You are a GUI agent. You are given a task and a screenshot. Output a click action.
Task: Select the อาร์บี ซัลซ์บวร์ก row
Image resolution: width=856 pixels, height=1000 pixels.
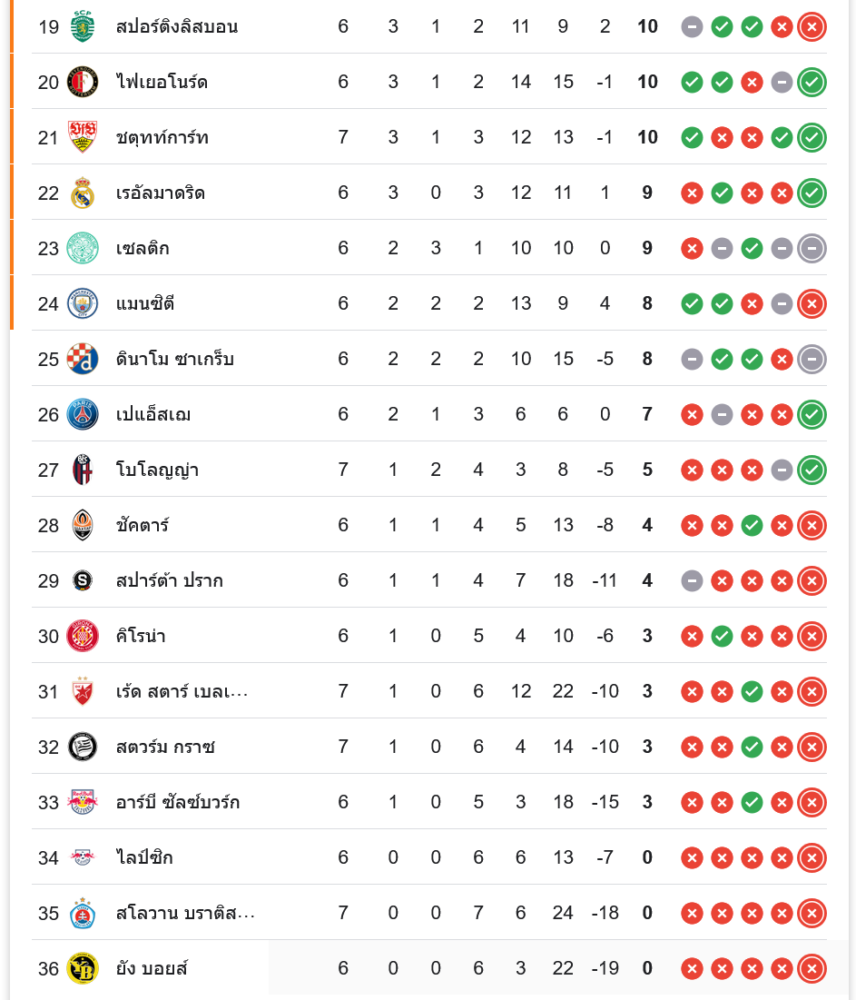(x=178, y=802)
